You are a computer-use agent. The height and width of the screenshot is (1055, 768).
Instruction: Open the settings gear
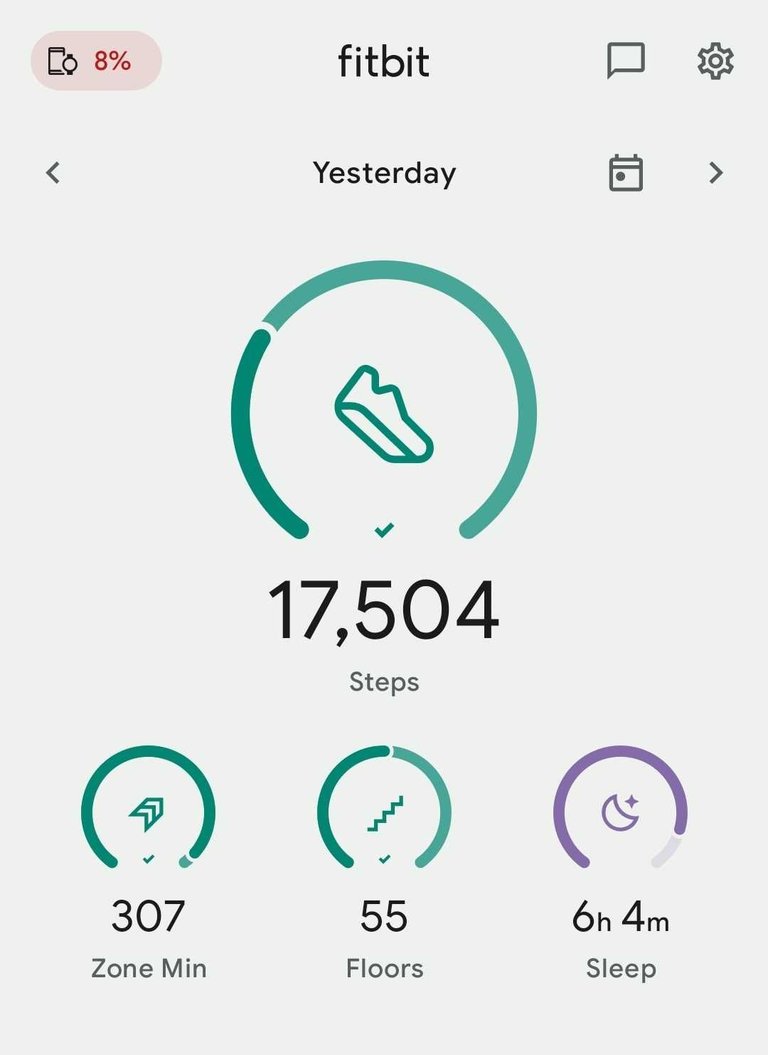(715, 61)
